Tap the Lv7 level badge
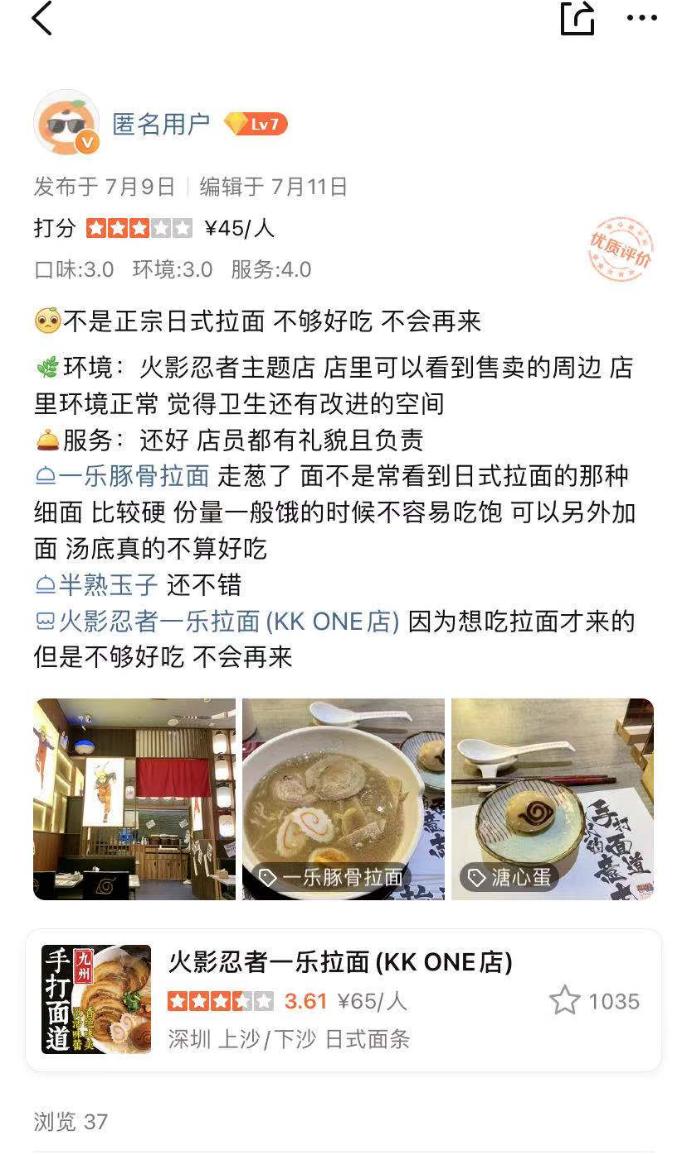687x1154 pixels. point(256,124)
